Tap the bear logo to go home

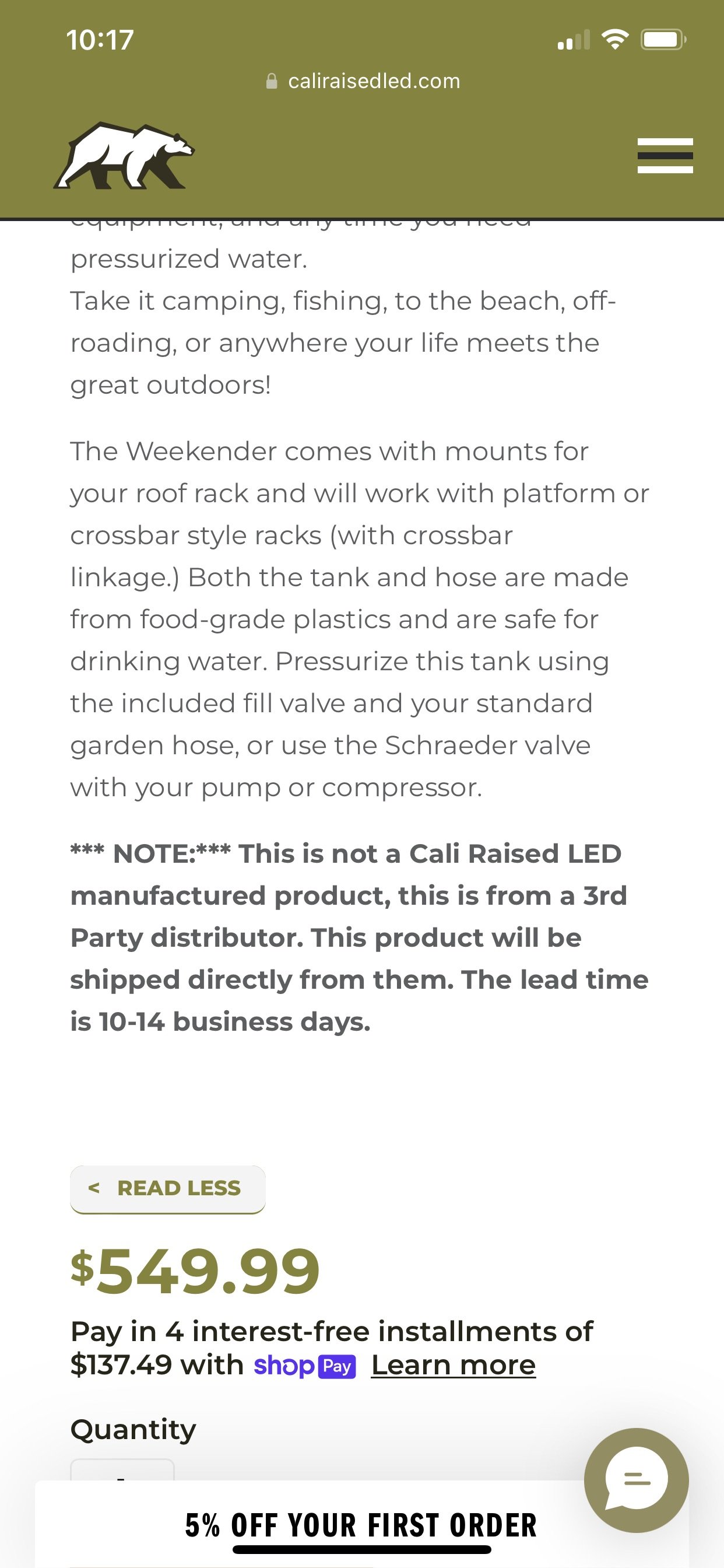[124, 156]
